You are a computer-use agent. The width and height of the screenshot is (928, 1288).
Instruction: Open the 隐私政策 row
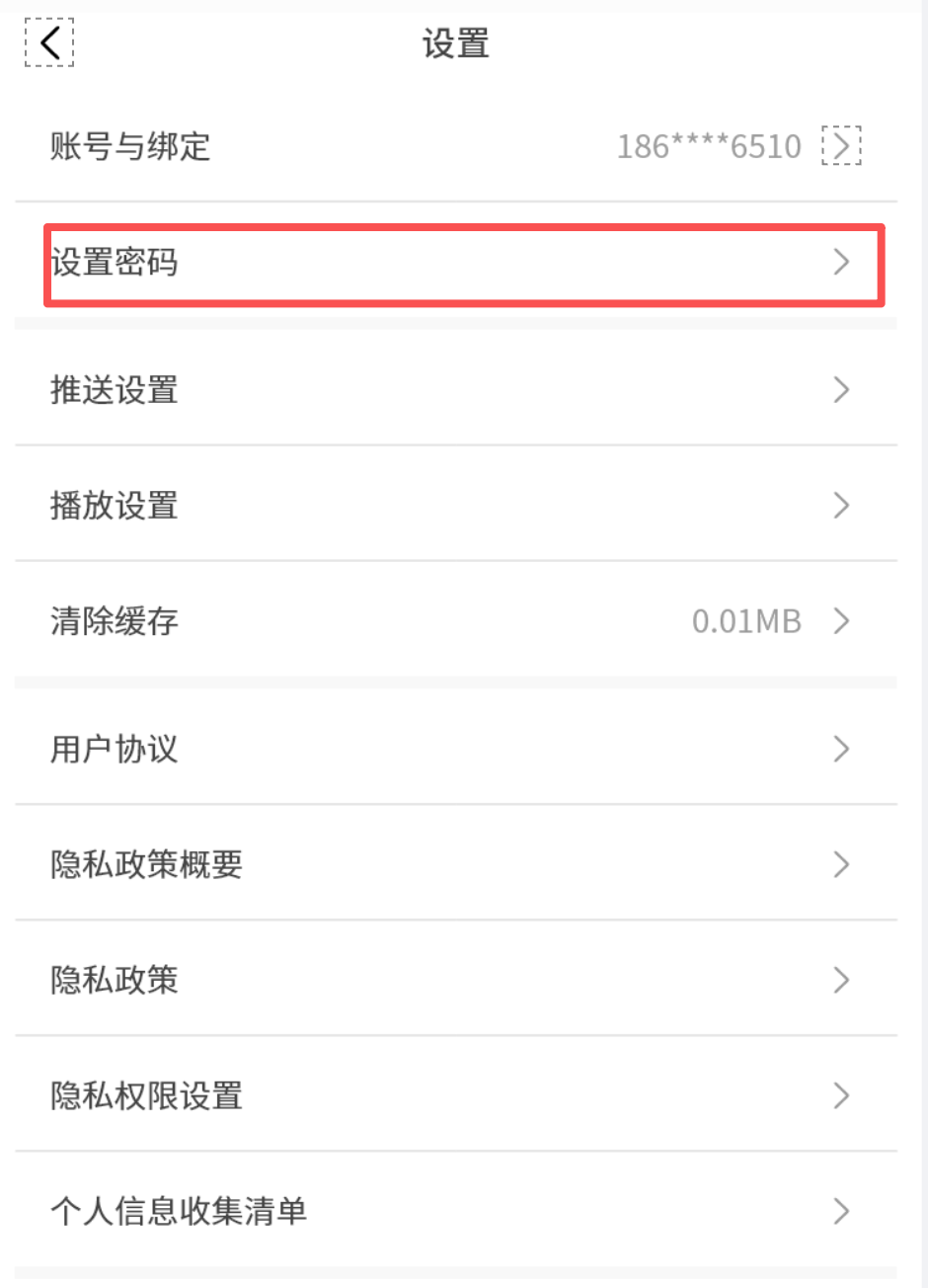coord(456,979)
